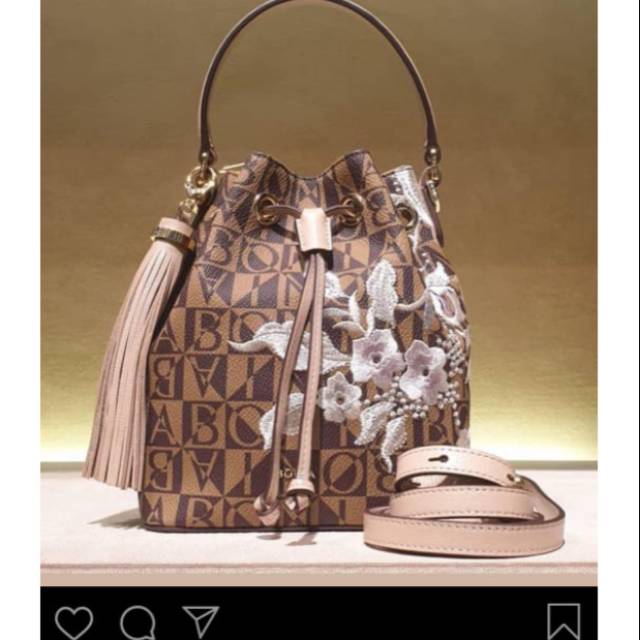This screenshot has height=640, width=640.
Task: Like this bag post
Action: click(74, 621)
